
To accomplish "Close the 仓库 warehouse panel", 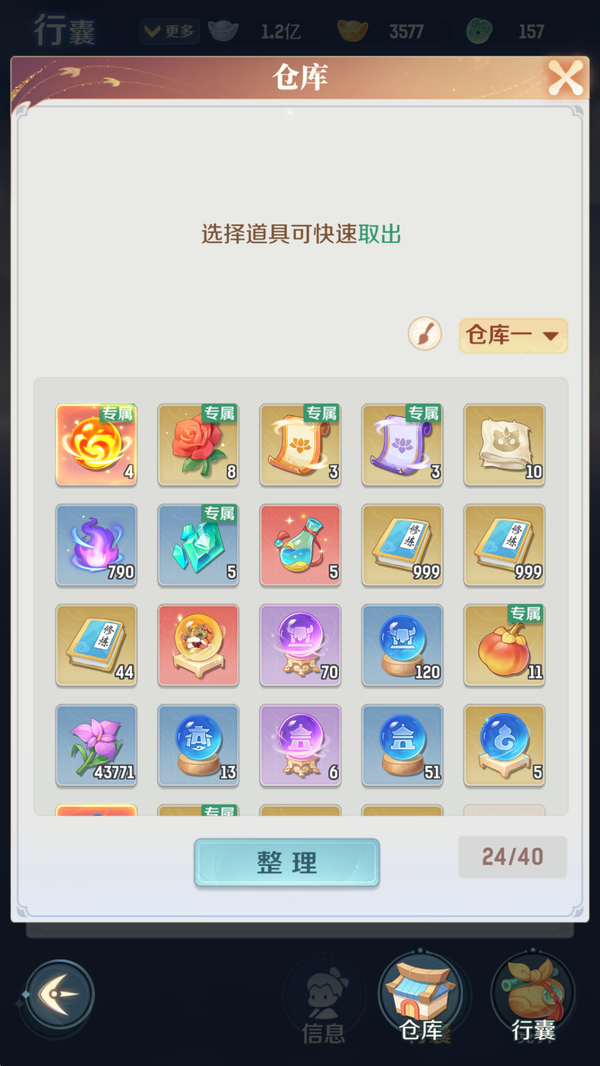I will (x=565, y=78).
